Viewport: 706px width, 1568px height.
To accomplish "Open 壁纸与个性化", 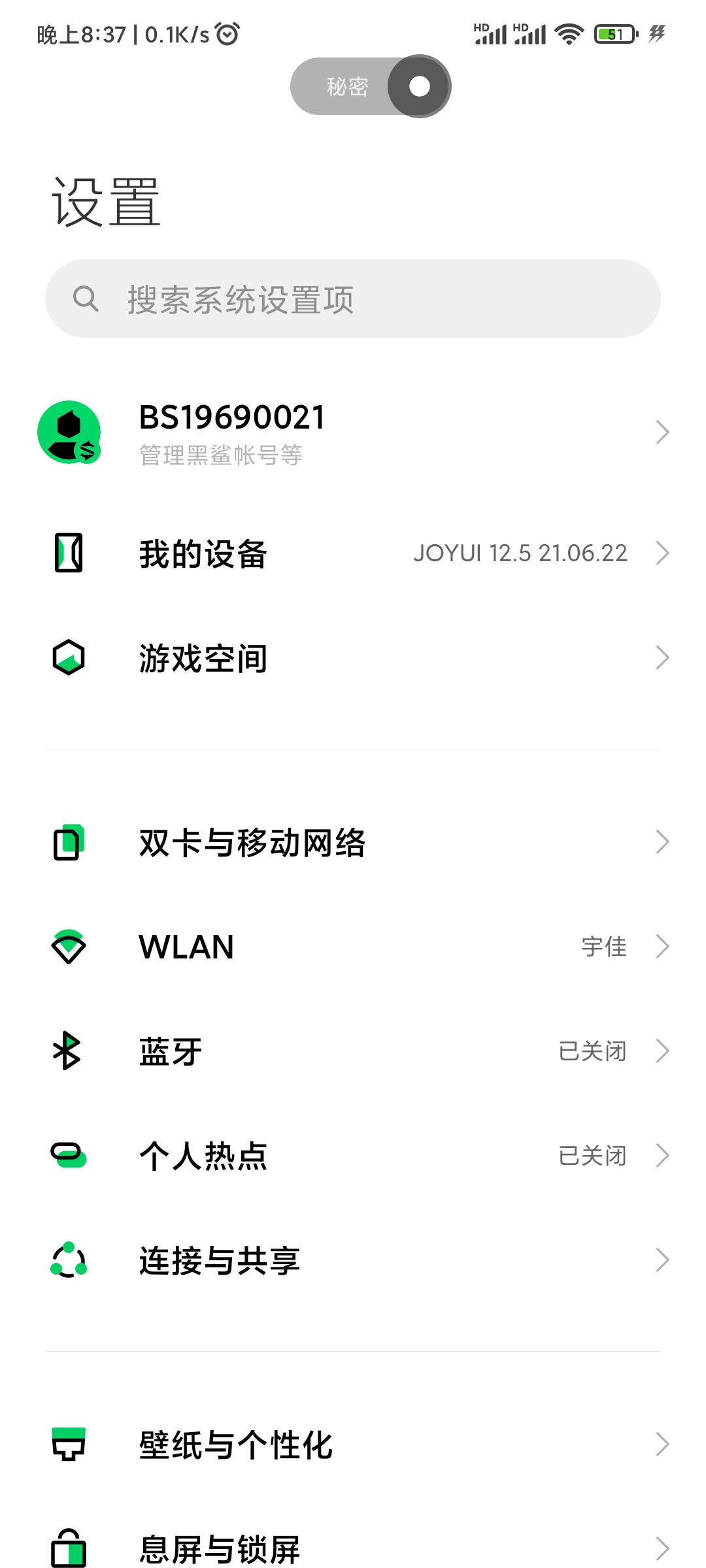I will pyautogui.click(x=353, y=1445).
